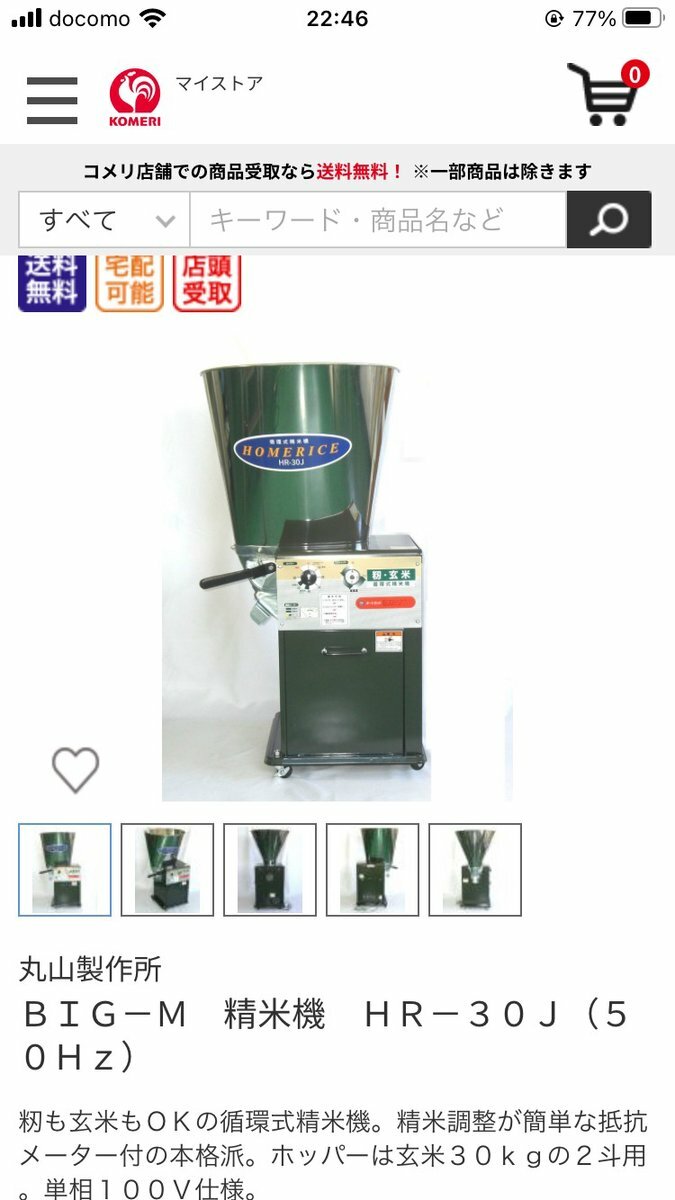Open マイストア store selection

tap(219, 84)
